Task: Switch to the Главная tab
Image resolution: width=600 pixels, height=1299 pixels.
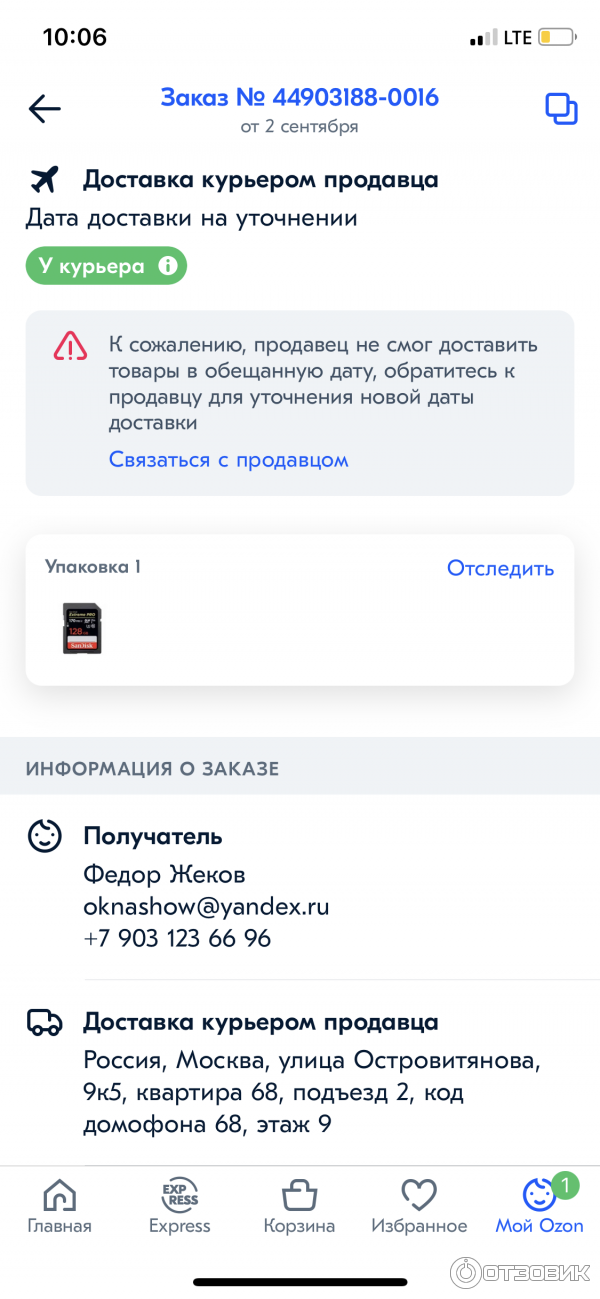Action: pyautogui.click(x=60, y=1207)
